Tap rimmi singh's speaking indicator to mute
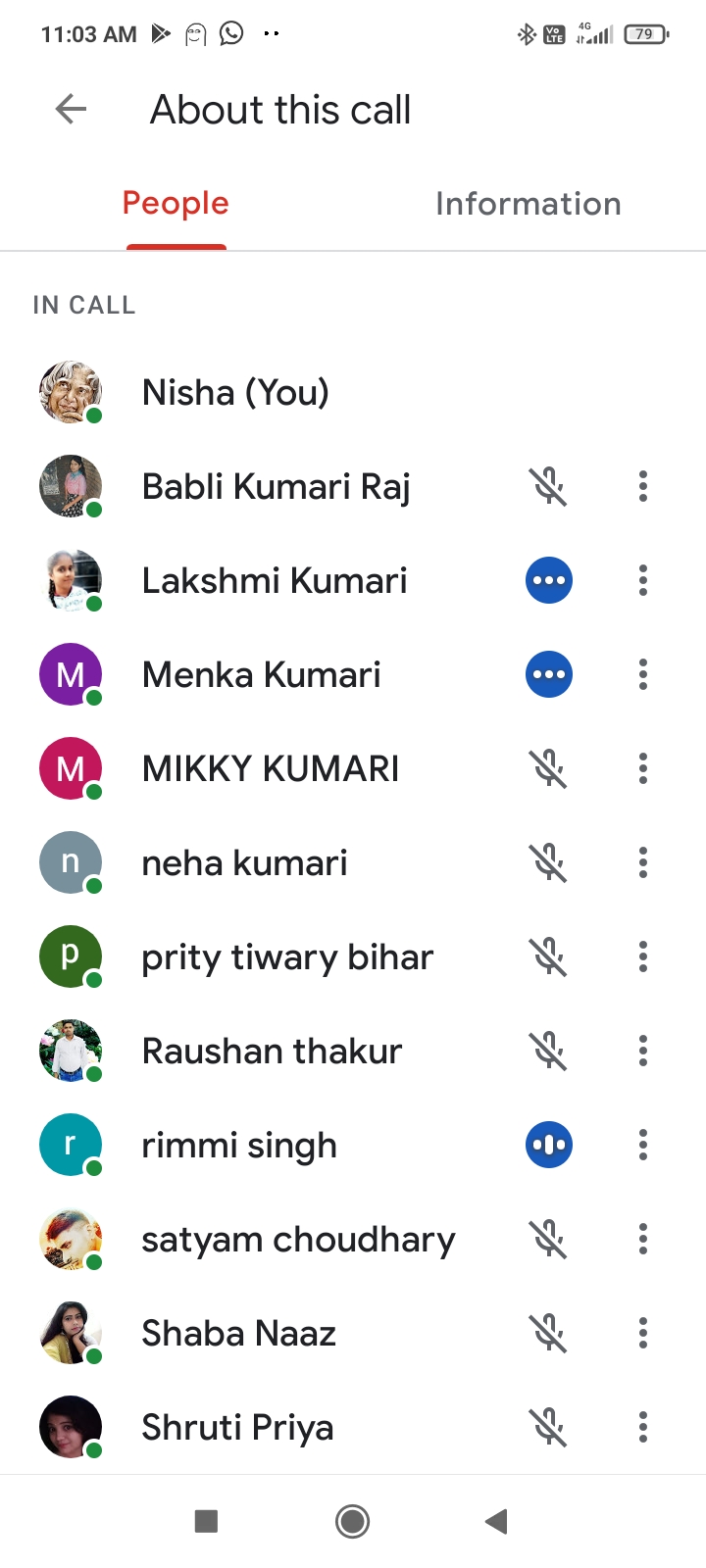 pos(549,1145)
